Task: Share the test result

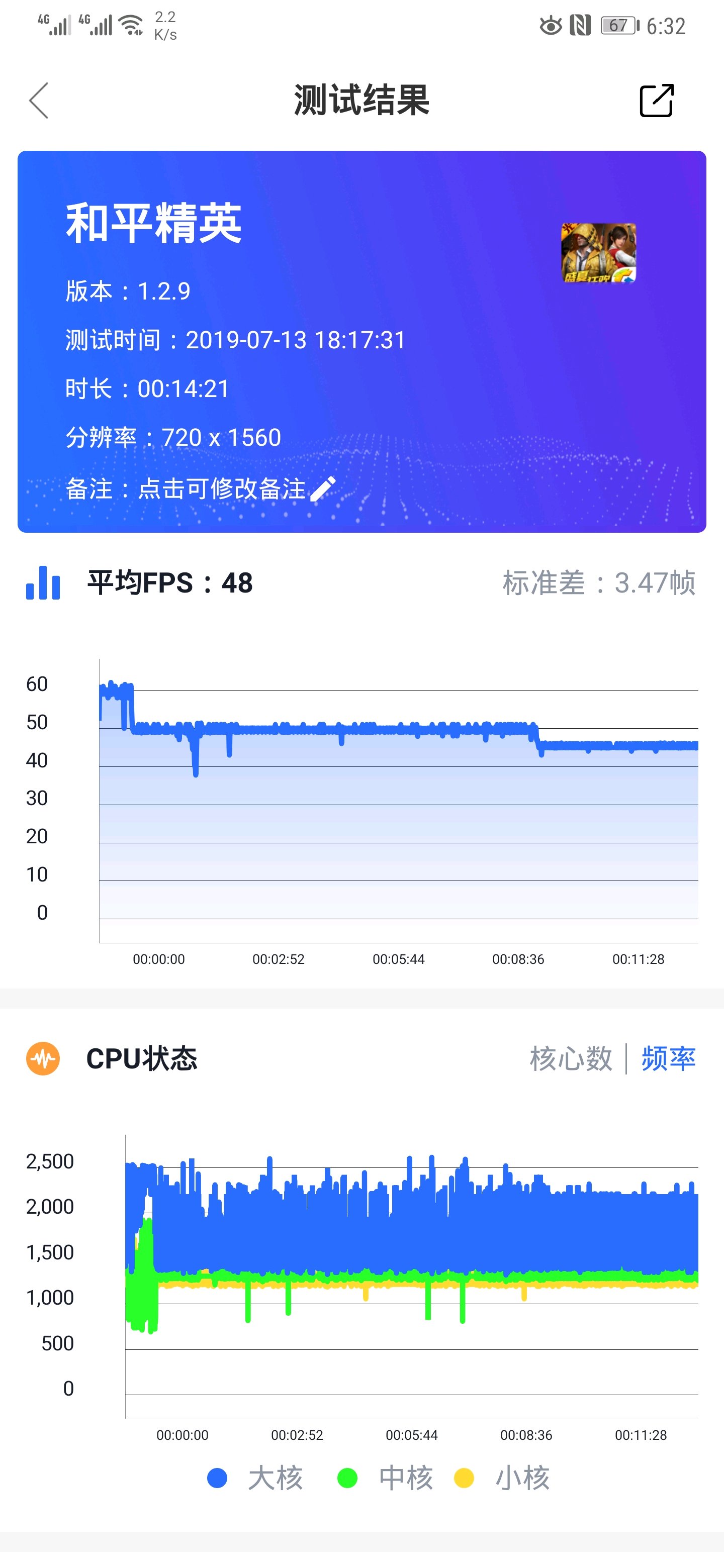Action: click(657, 101)
